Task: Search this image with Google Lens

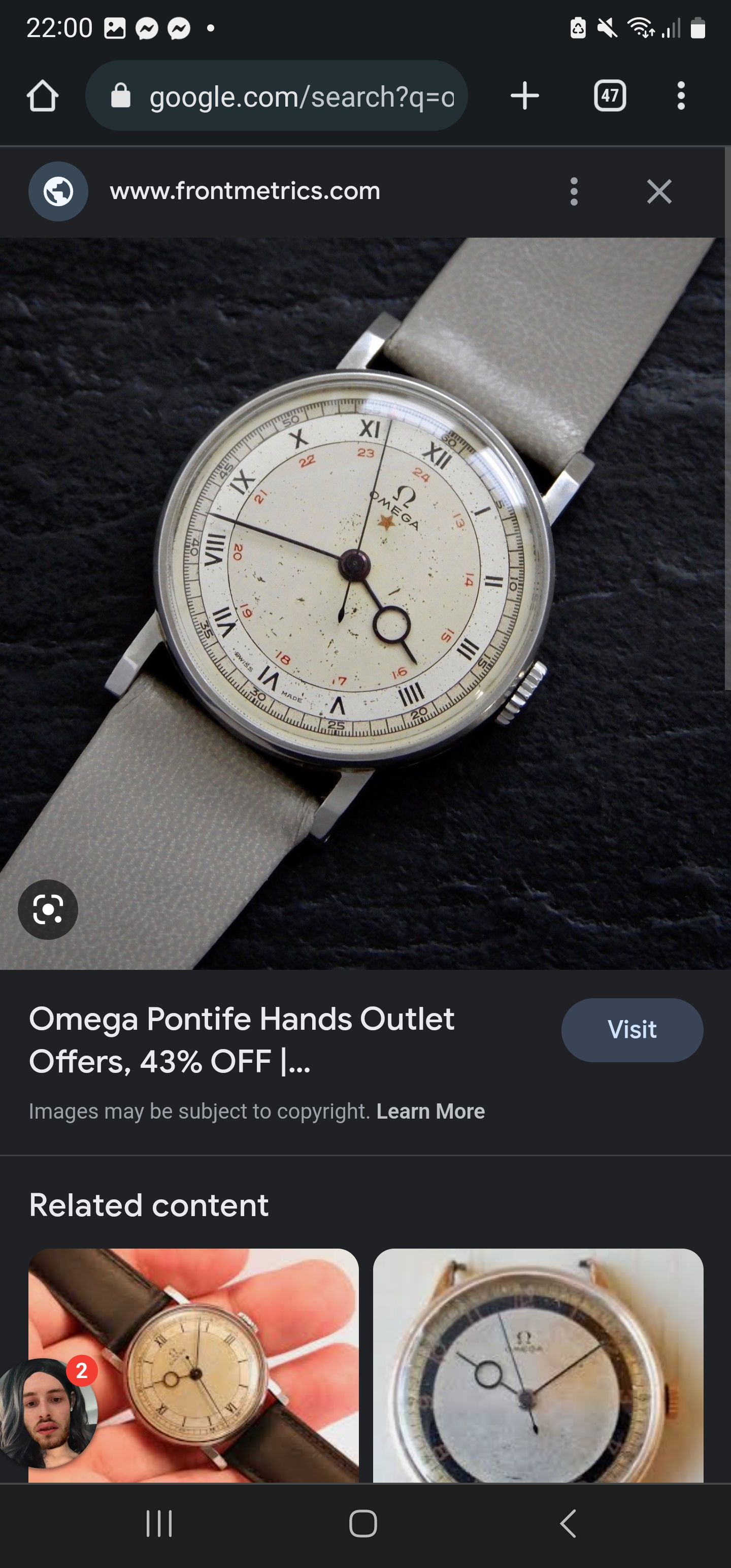Action: (48, 909)
